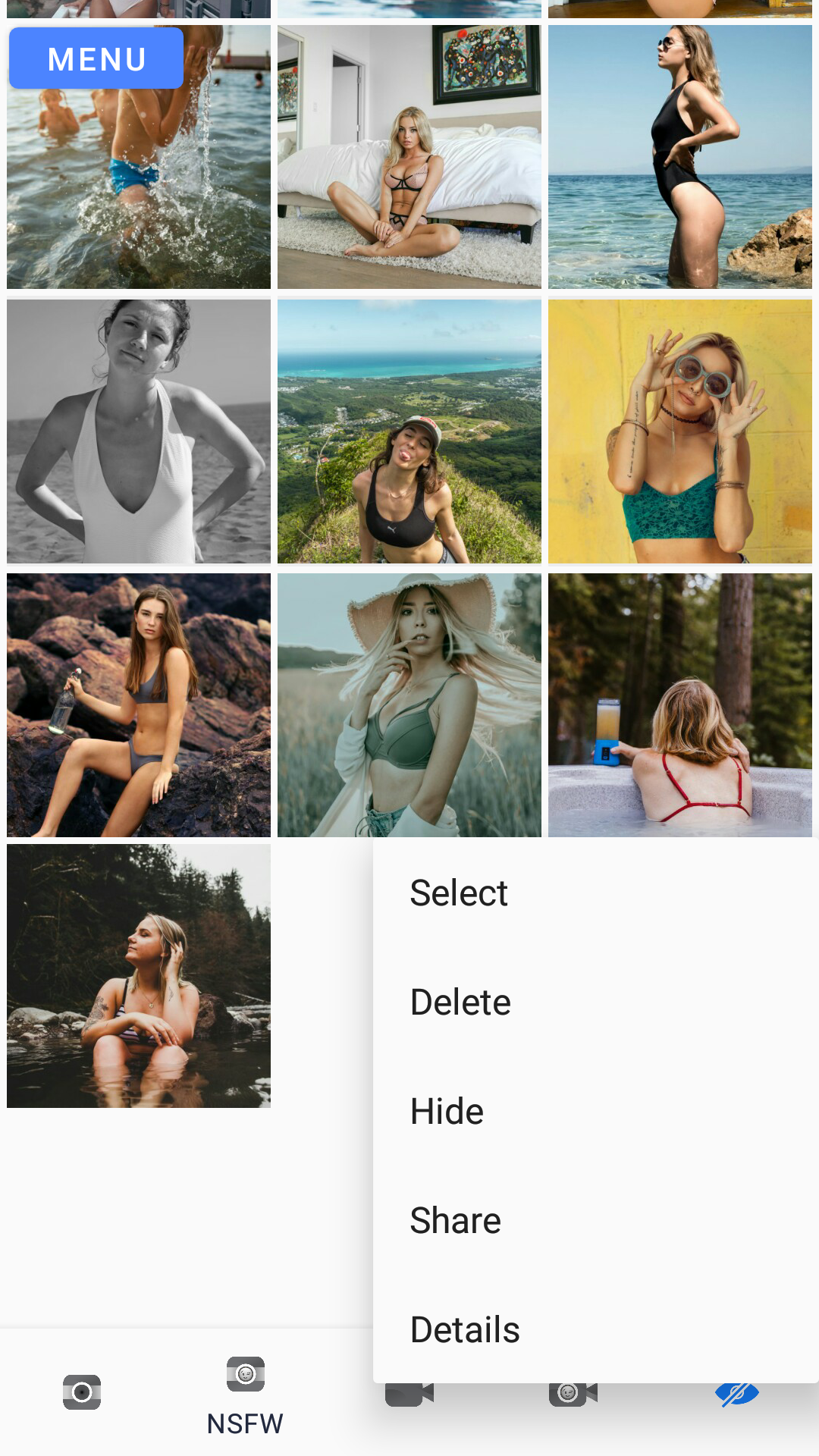Open the hot tub forest photo

(680, 705)
